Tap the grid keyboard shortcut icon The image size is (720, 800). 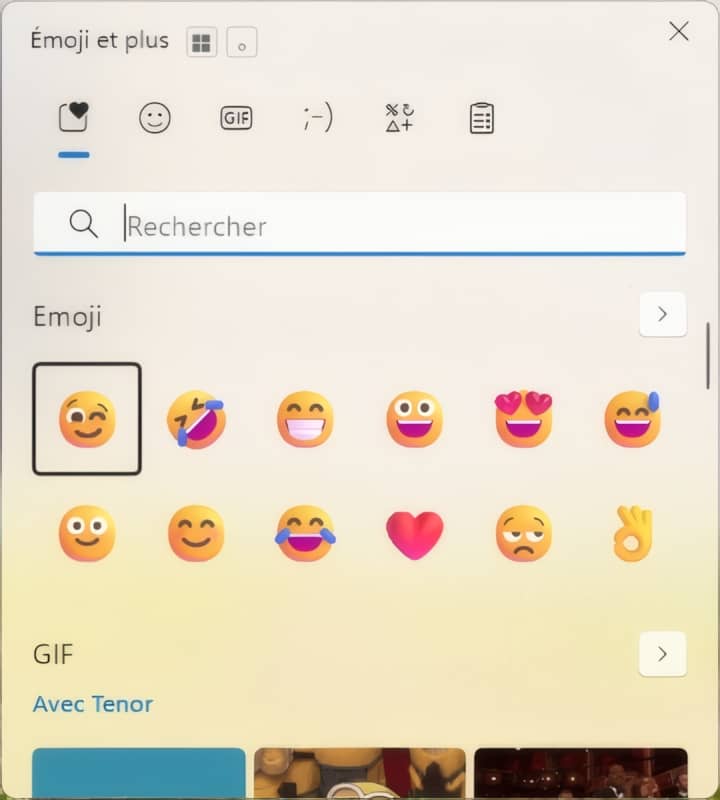202,43
